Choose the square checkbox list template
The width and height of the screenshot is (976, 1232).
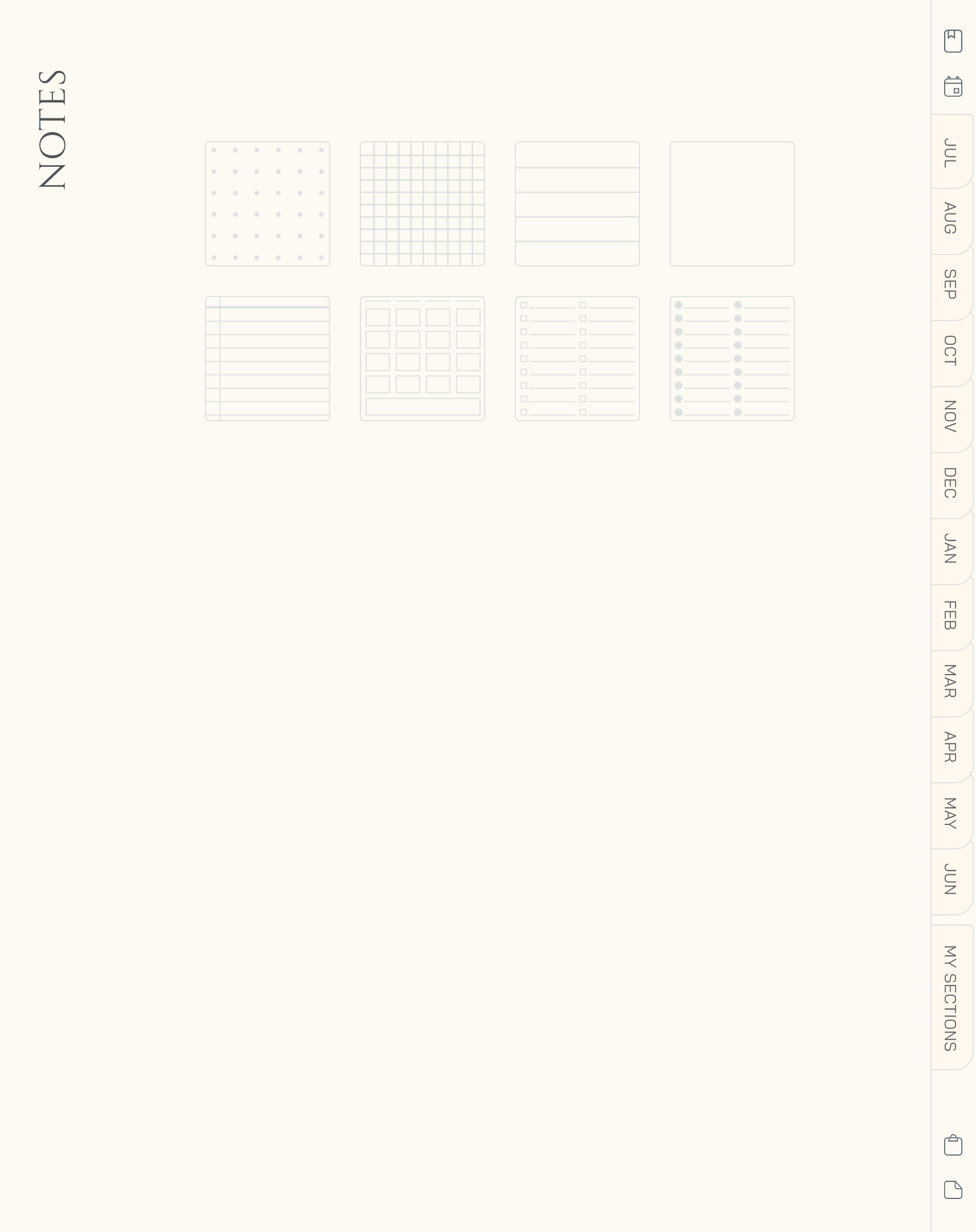point(577,359)
